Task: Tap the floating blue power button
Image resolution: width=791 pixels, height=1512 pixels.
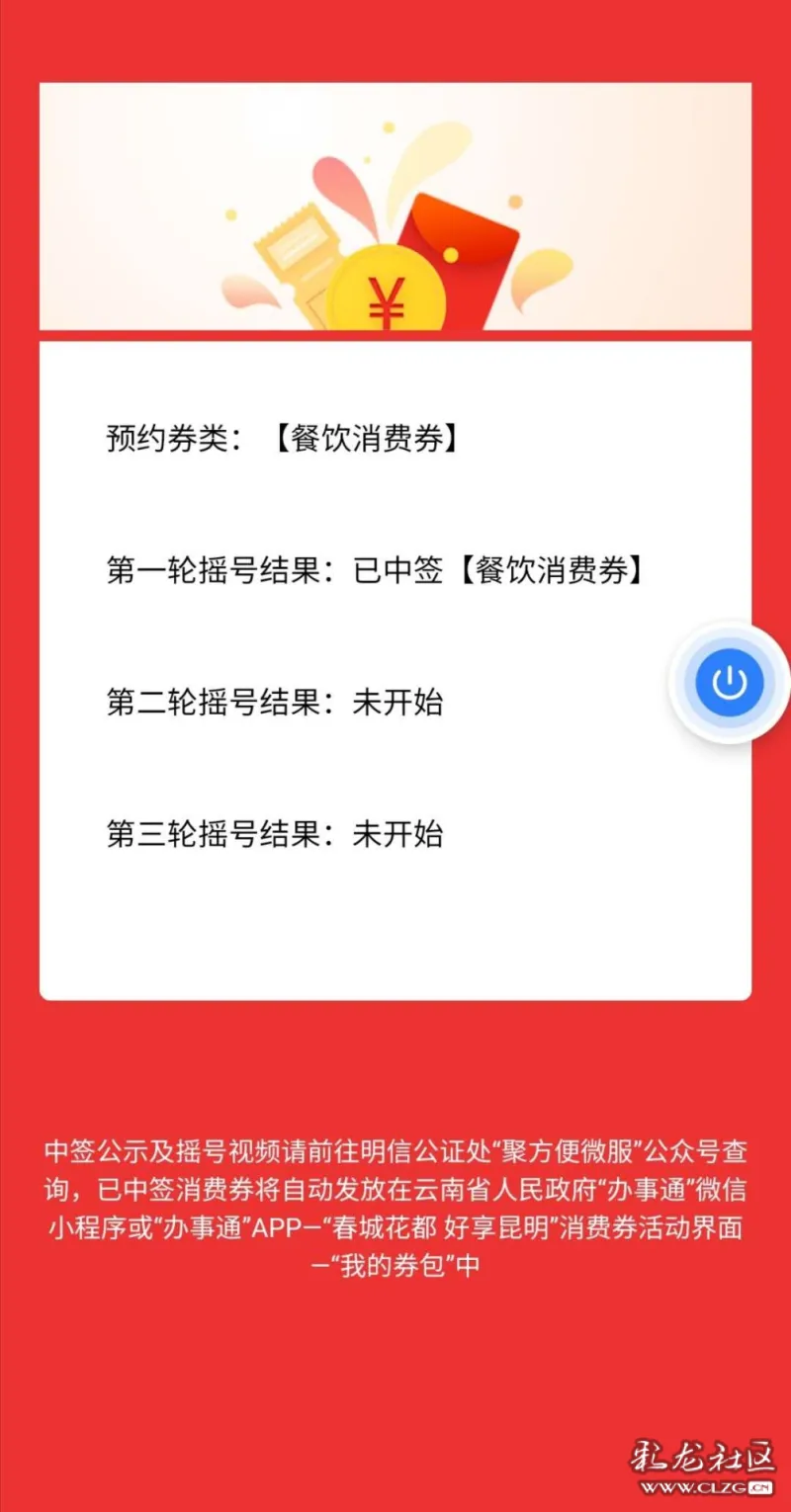Action: click(729, 682)
